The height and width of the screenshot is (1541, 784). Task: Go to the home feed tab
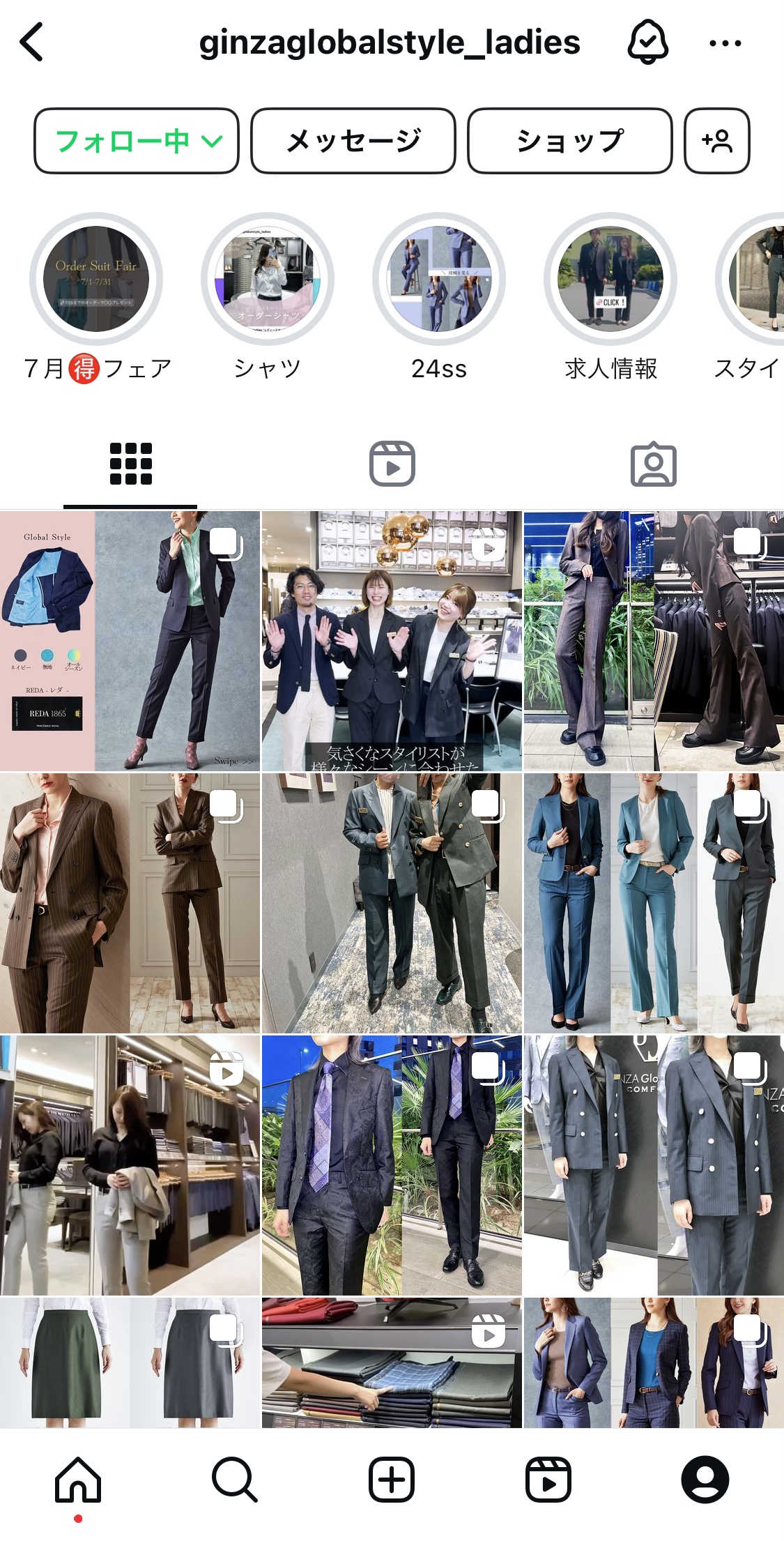tap(78, 1480)
